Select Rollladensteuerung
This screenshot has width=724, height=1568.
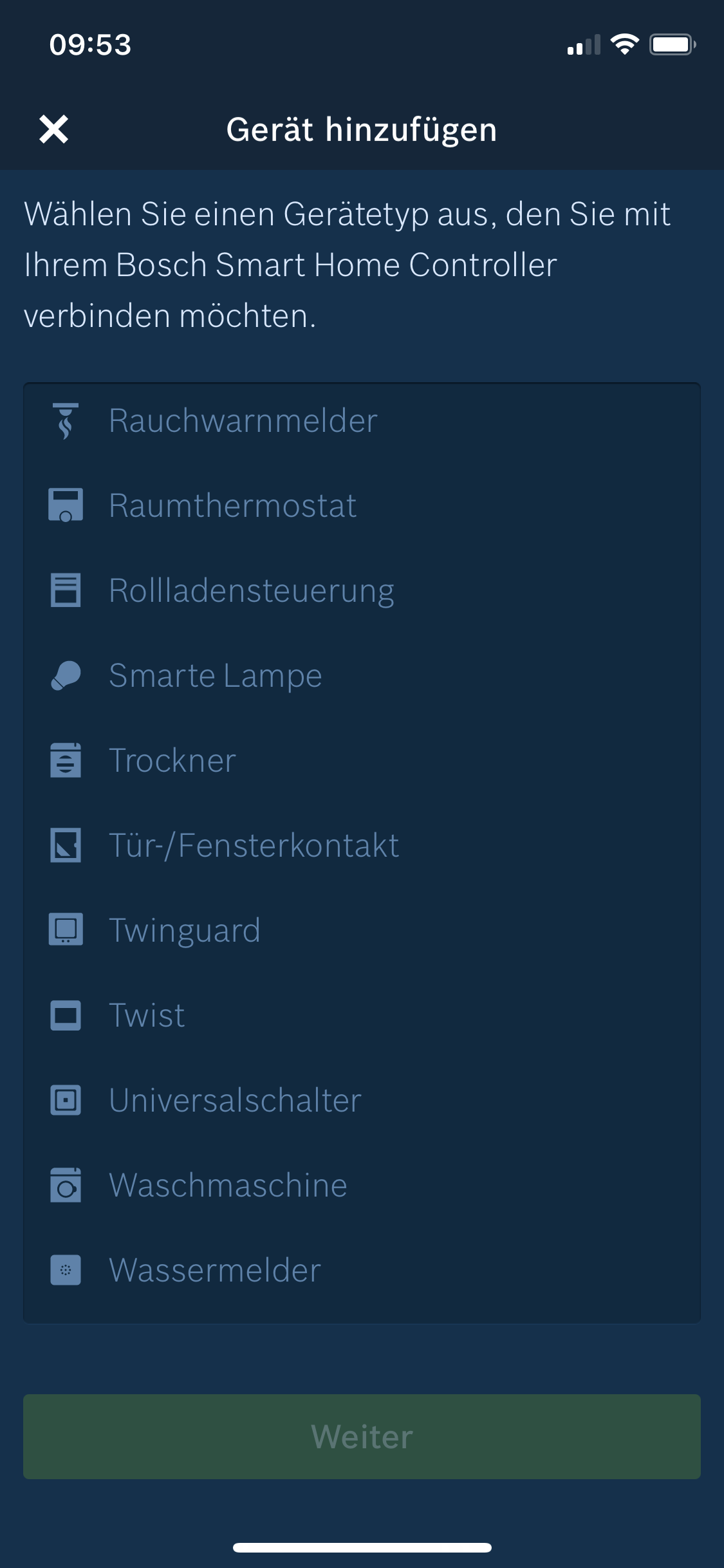pos(362,591)
